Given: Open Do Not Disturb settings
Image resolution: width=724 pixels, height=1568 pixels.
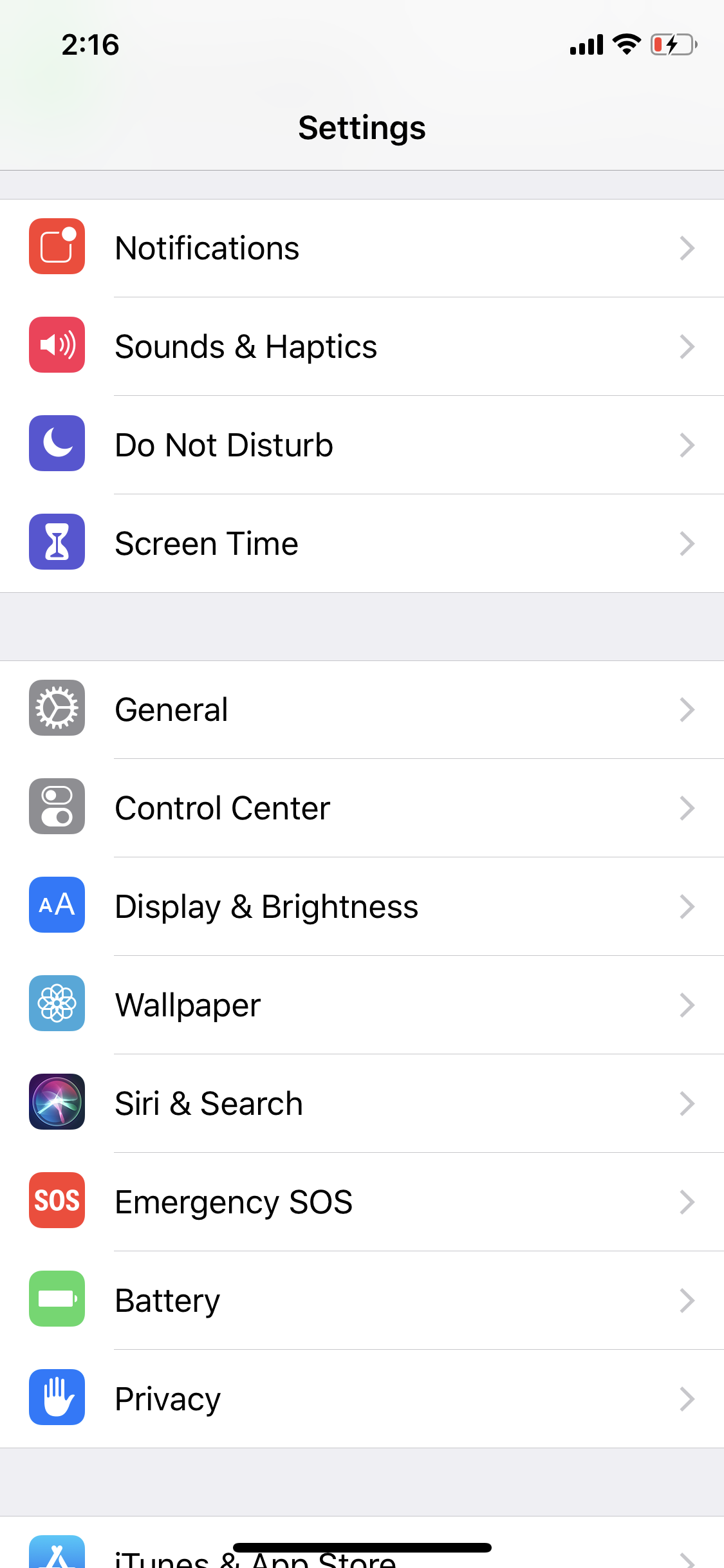Looking at the screenshot, I should click(362, 445).
